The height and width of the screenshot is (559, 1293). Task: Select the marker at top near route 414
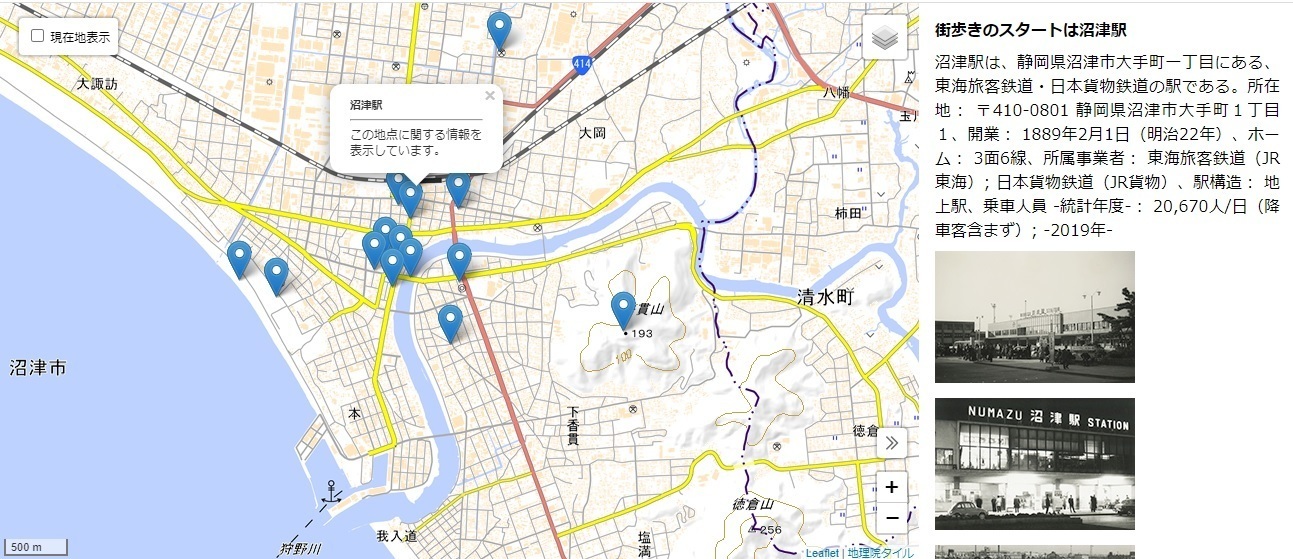499,30
